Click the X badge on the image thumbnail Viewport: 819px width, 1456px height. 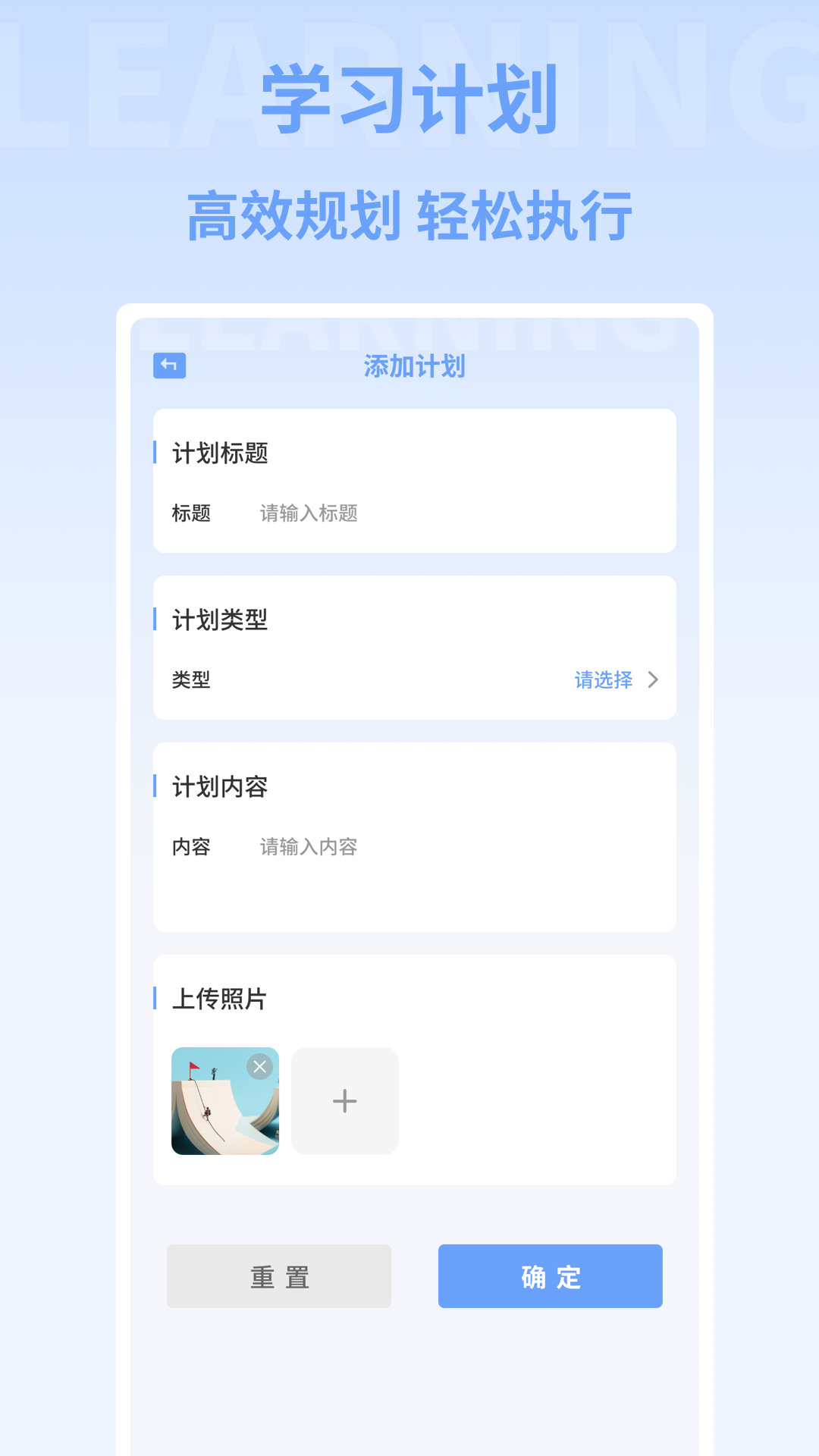pyautogui.click(x=260, y=1066)
